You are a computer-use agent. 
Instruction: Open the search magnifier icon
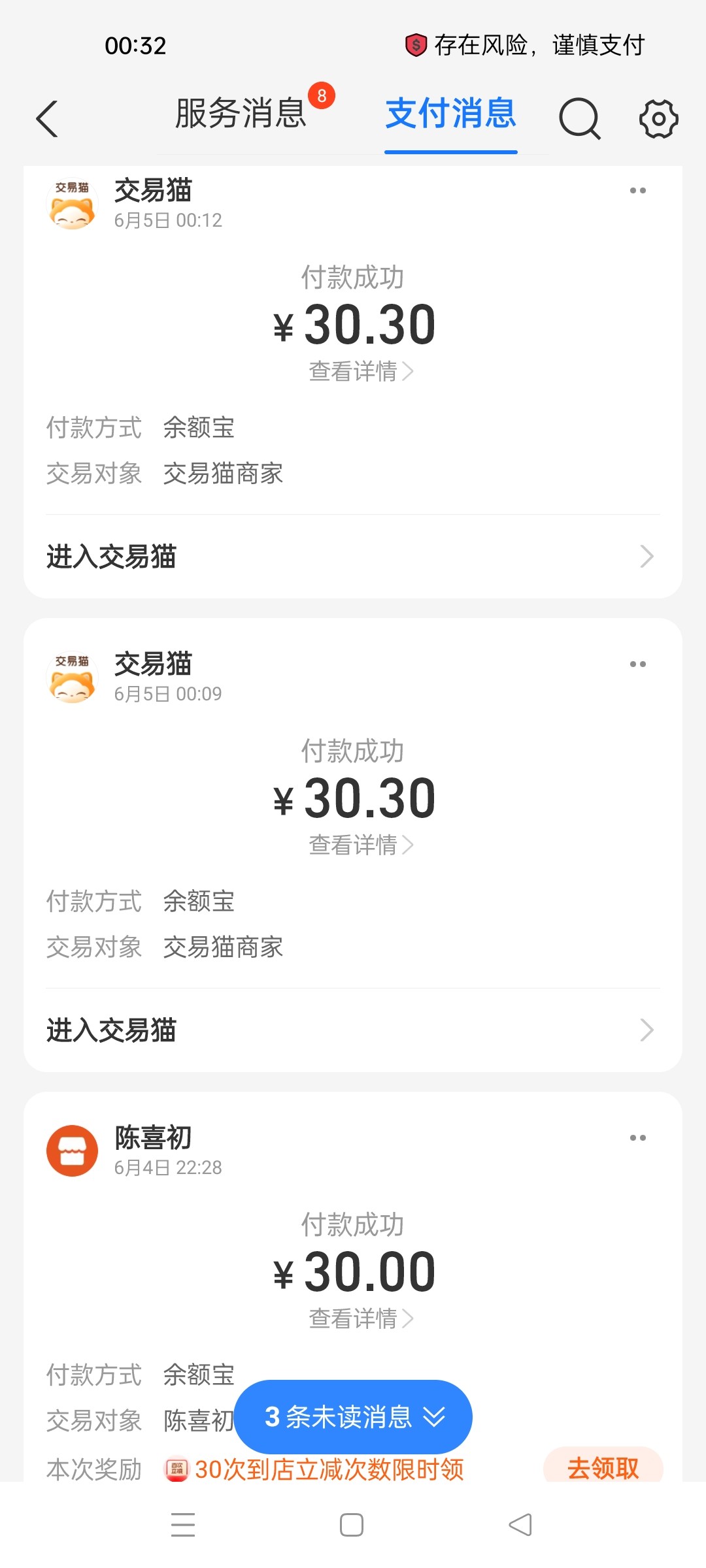coord(579,119)
